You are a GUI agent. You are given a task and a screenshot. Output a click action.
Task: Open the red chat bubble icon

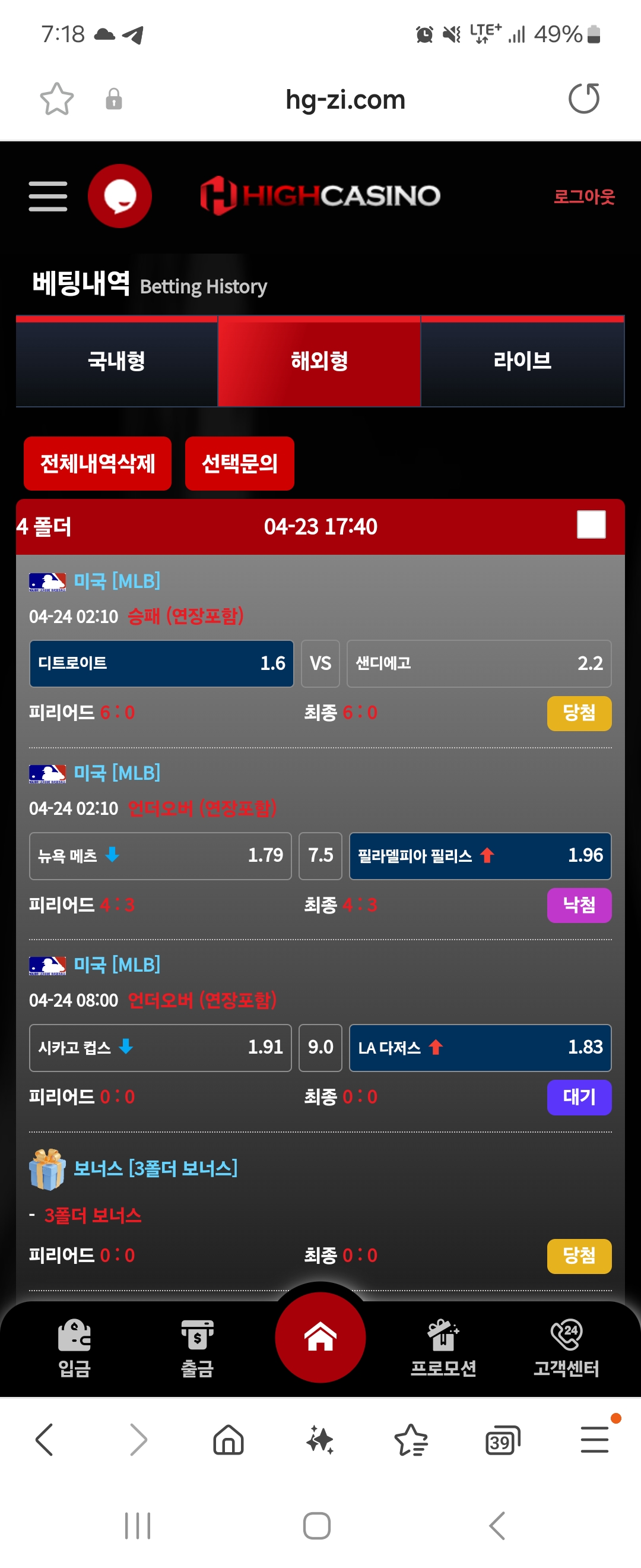point(120,196)
